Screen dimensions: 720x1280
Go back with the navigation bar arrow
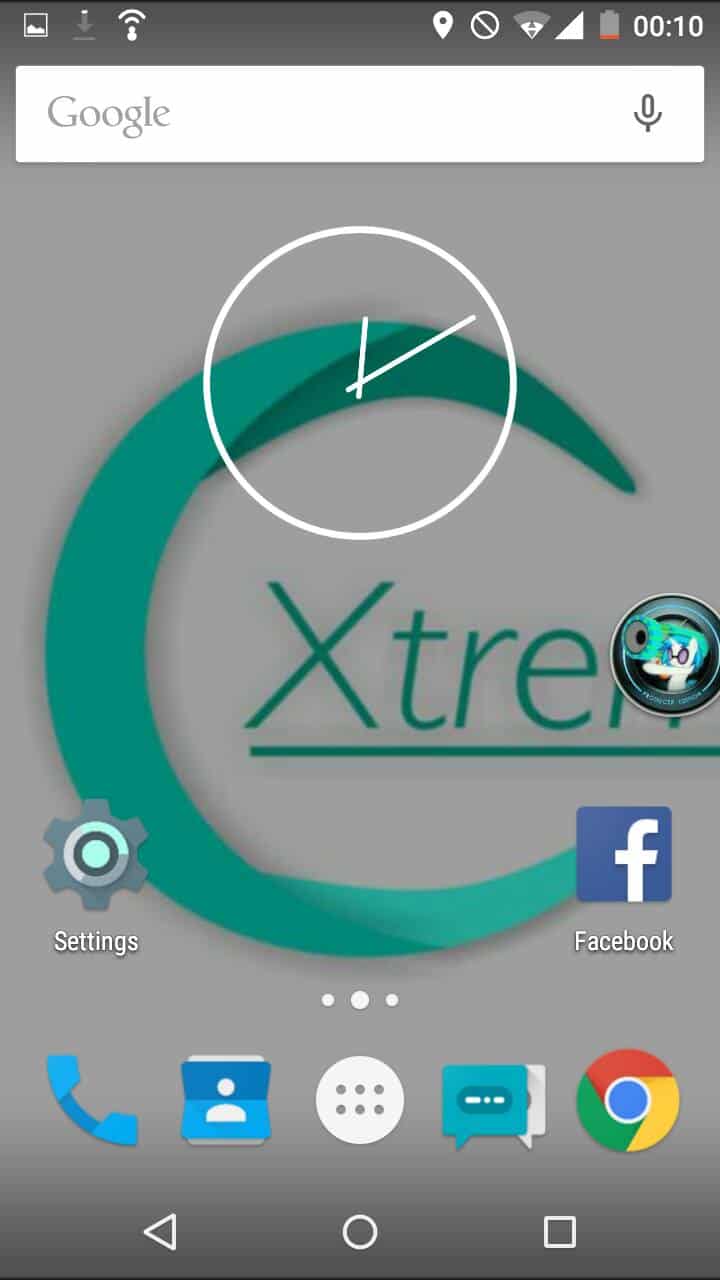[160, 1232]
